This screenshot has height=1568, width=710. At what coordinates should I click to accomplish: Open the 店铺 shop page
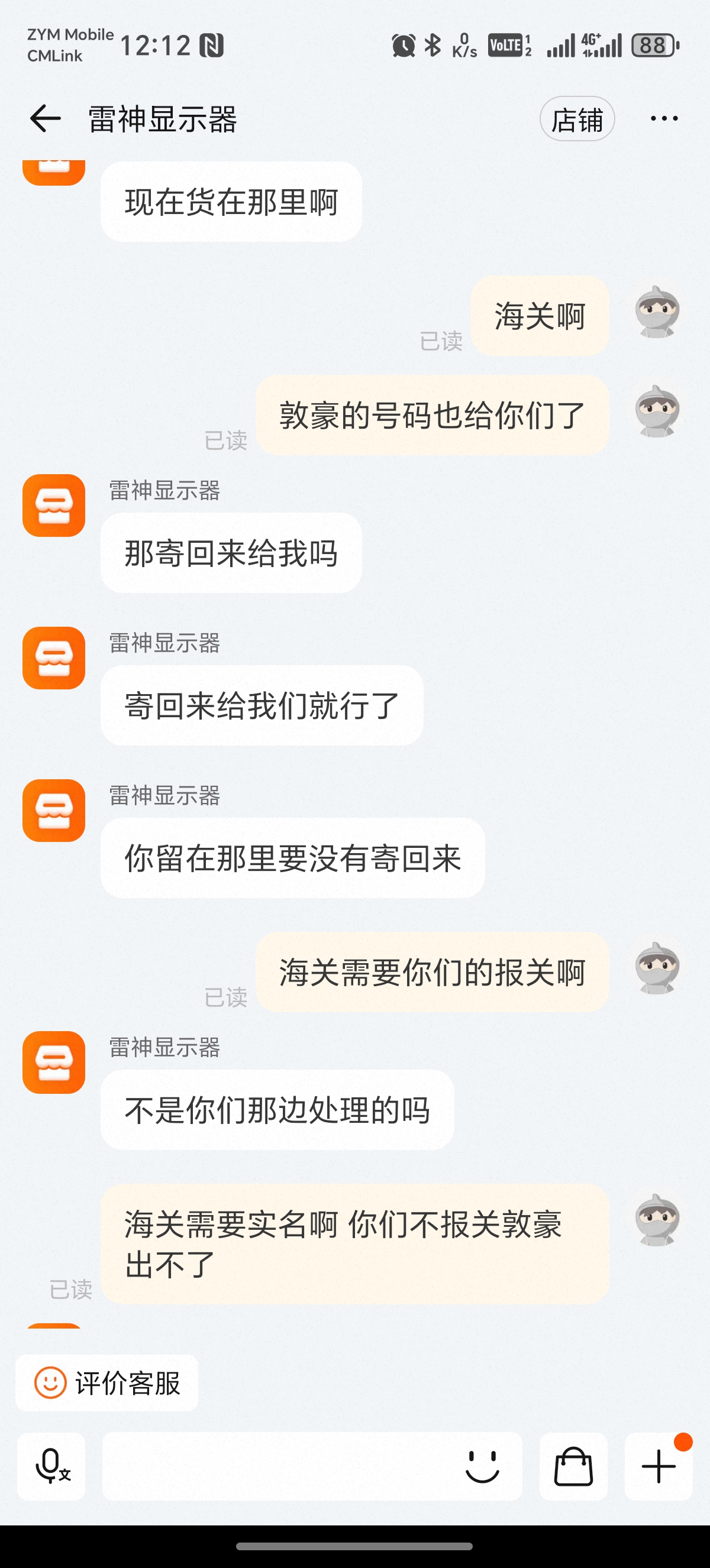tap(577, 119)
